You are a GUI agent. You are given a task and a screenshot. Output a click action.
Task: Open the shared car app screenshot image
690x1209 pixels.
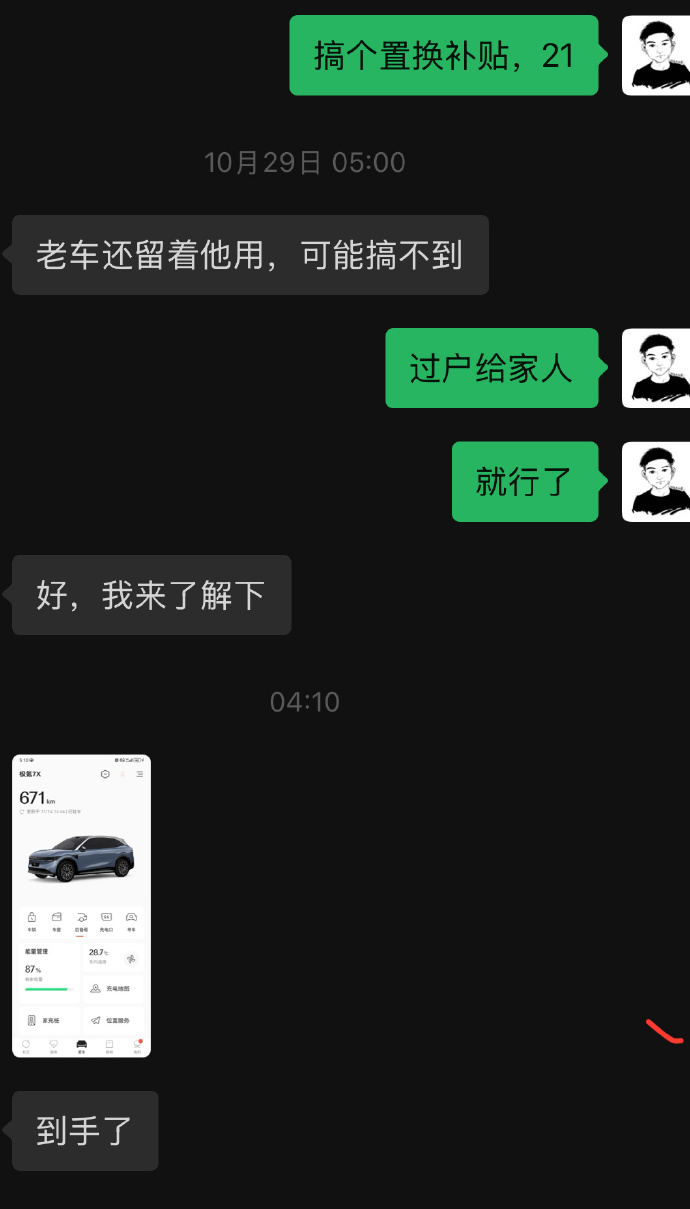(81, 905)
